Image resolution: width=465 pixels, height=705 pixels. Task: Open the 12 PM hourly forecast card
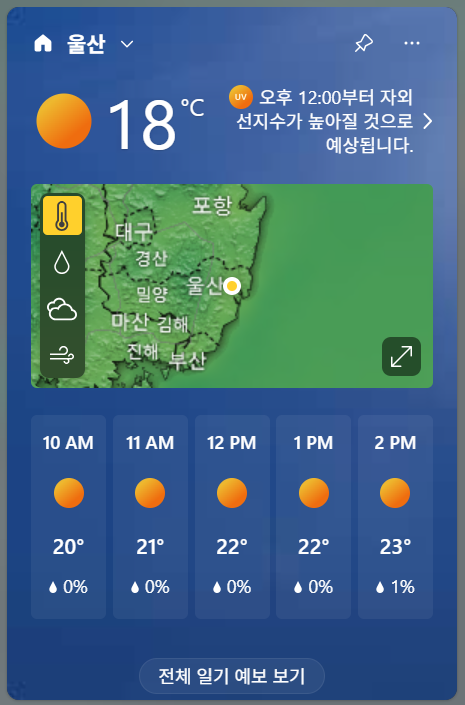pyautogui.click(x=232, y=517)
